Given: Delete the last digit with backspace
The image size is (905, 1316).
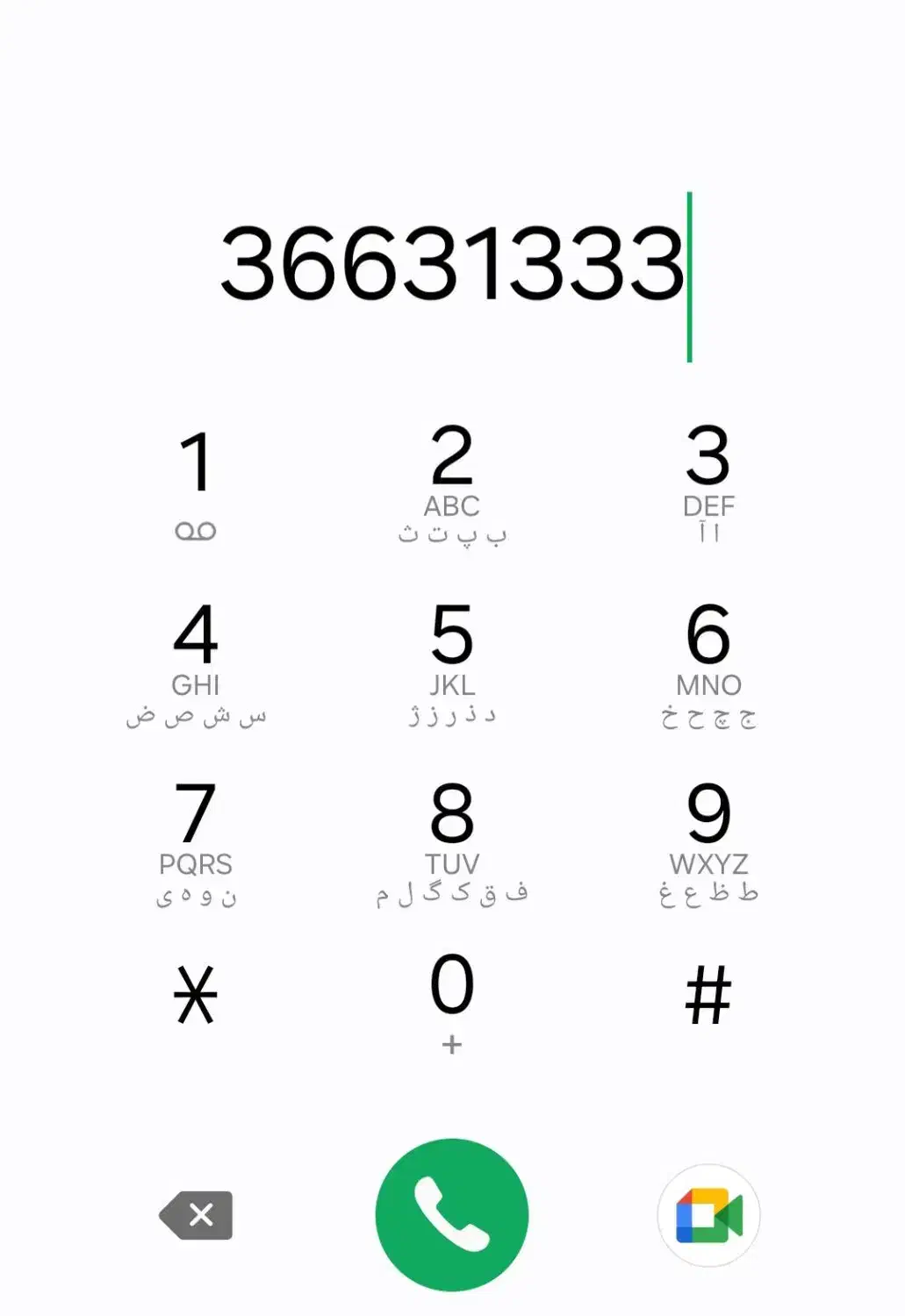Looking at the screenshot, I should coord(197,1215).
